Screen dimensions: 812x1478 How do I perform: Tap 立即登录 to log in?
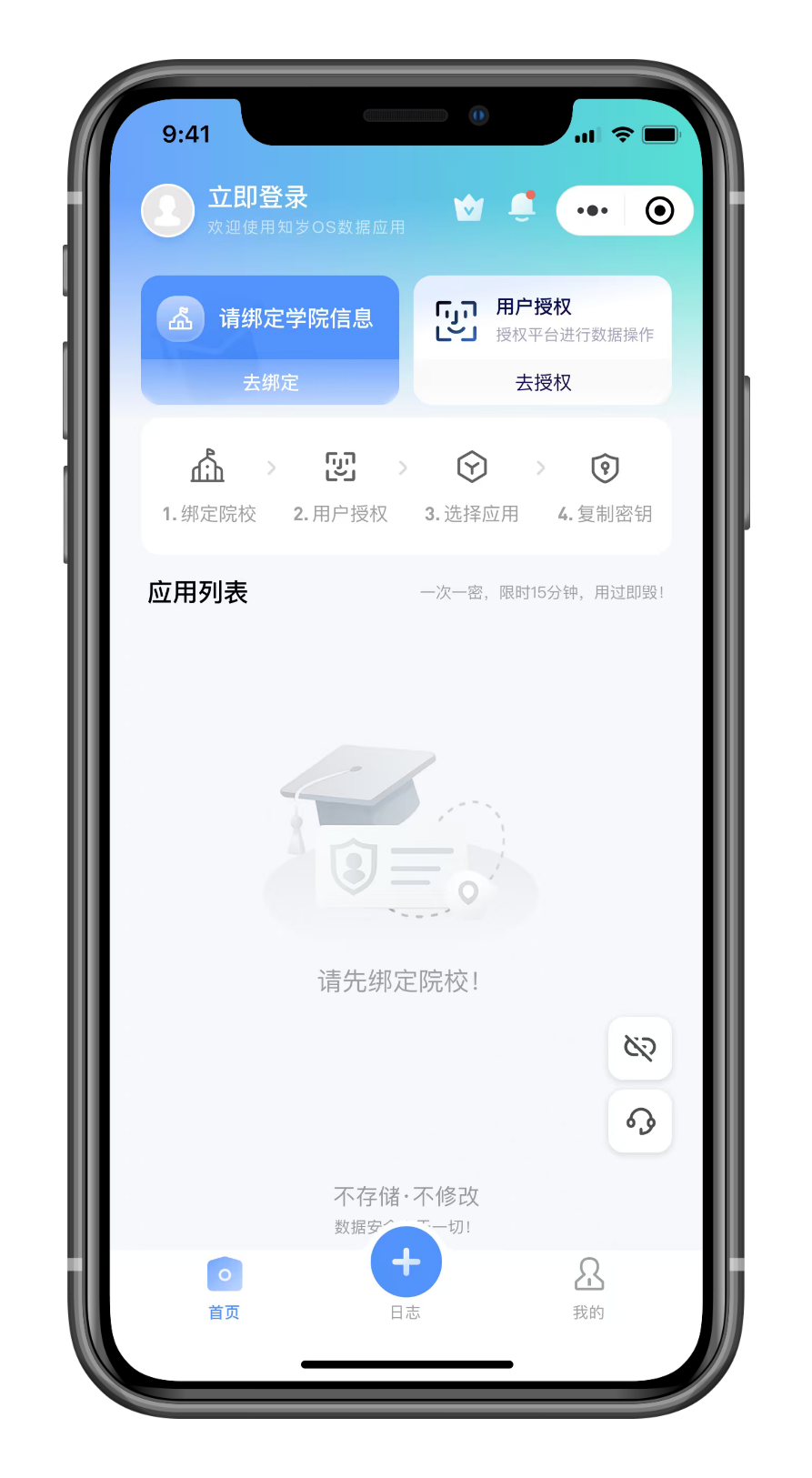click(257, 197)
